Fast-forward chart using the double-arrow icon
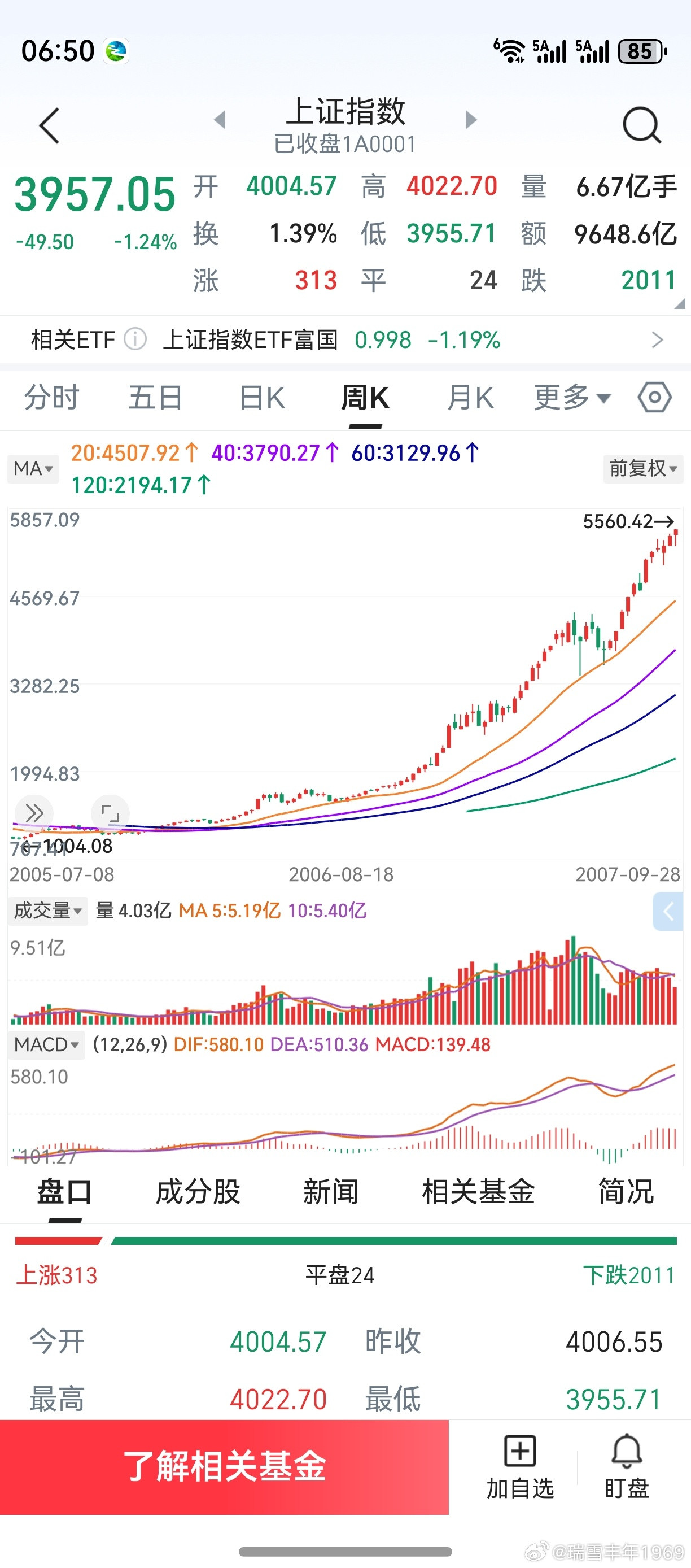Image resolution: width=691 pixels, height=1568 pixels. pyautogui.click(x=34, y=814)
